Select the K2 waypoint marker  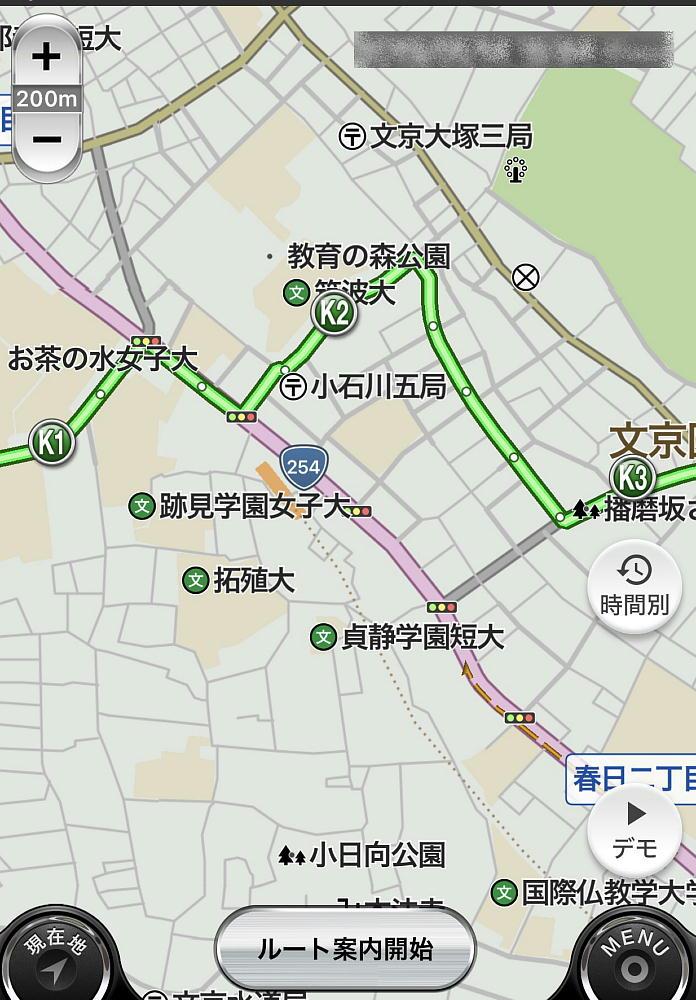point(334,313)
